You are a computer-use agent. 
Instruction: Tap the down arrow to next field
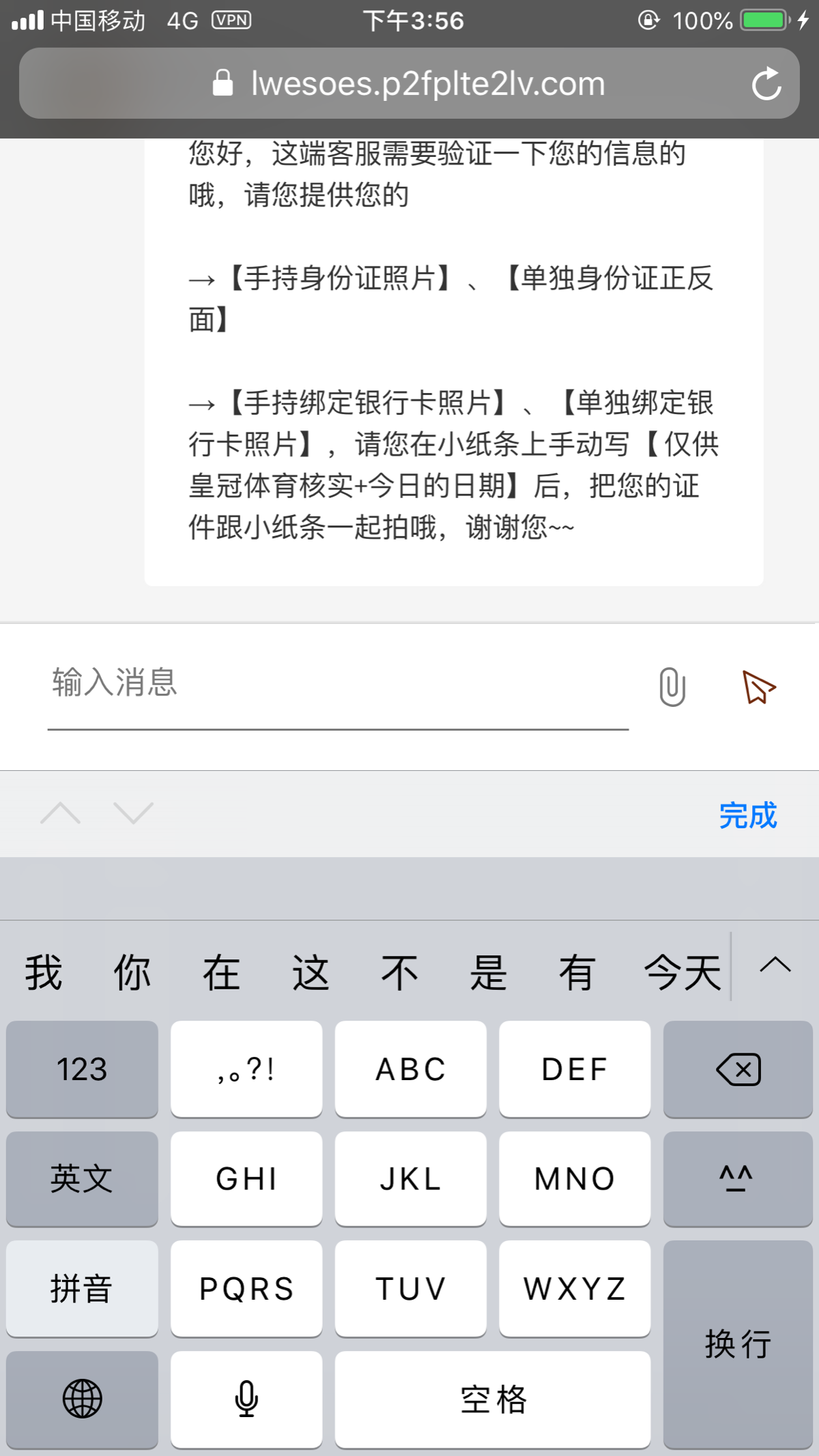pos(132,814)
